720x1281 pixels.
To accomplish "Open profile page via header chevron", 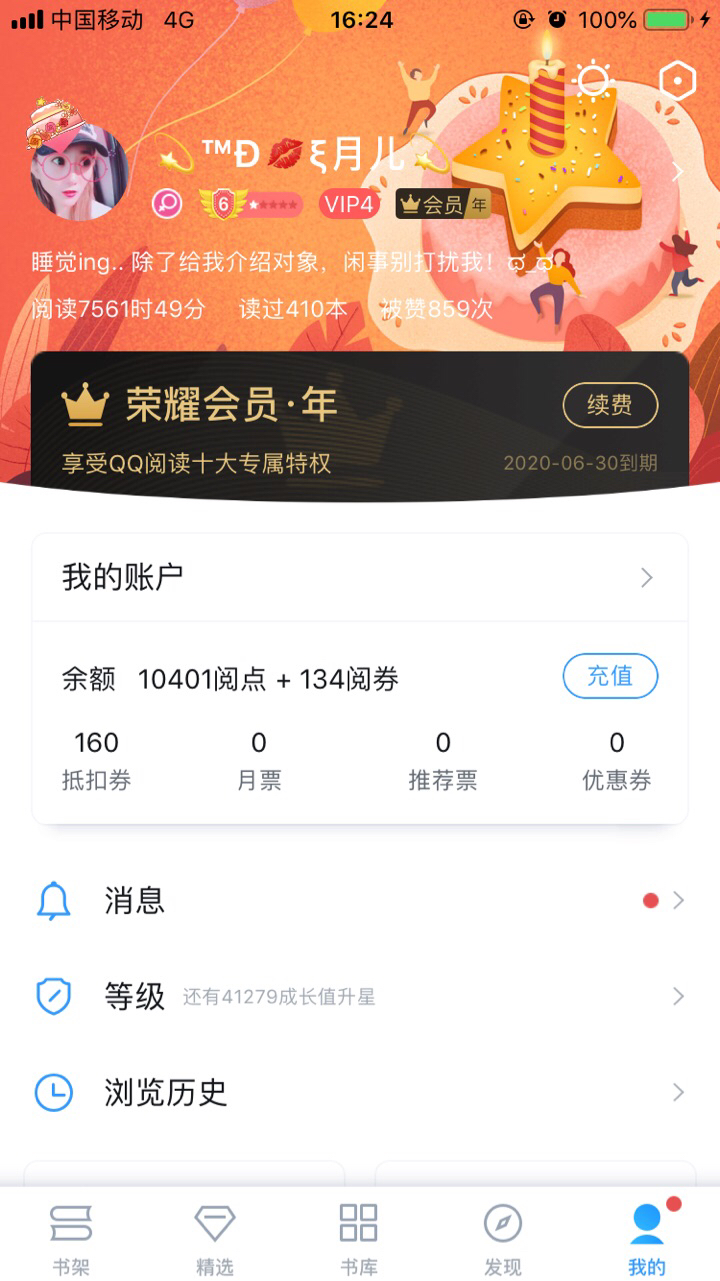I will [679, 172].
